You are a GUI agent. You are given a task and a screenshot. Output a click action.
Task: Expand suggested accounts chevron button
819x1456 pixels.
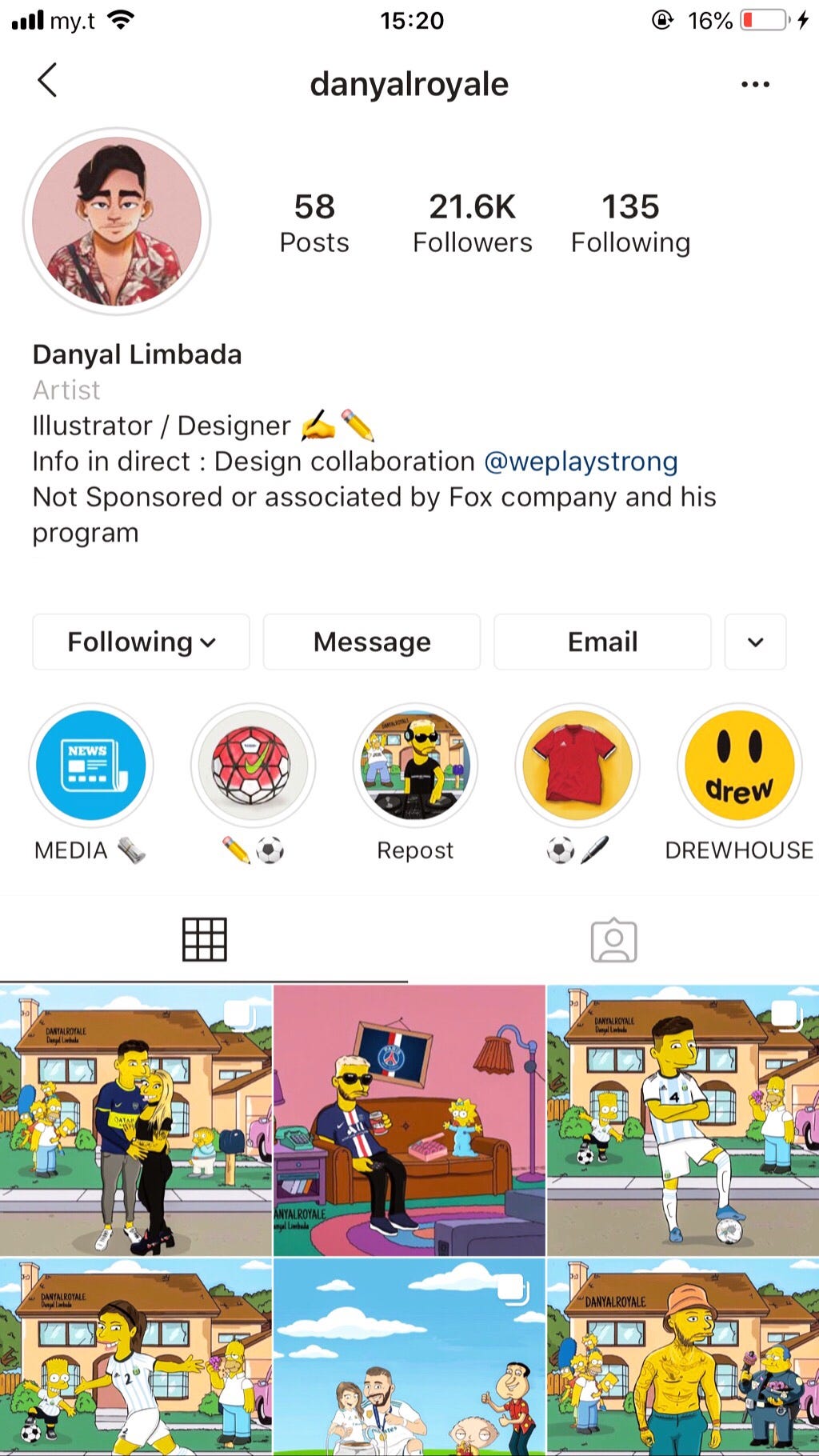[x=755, y=642]
